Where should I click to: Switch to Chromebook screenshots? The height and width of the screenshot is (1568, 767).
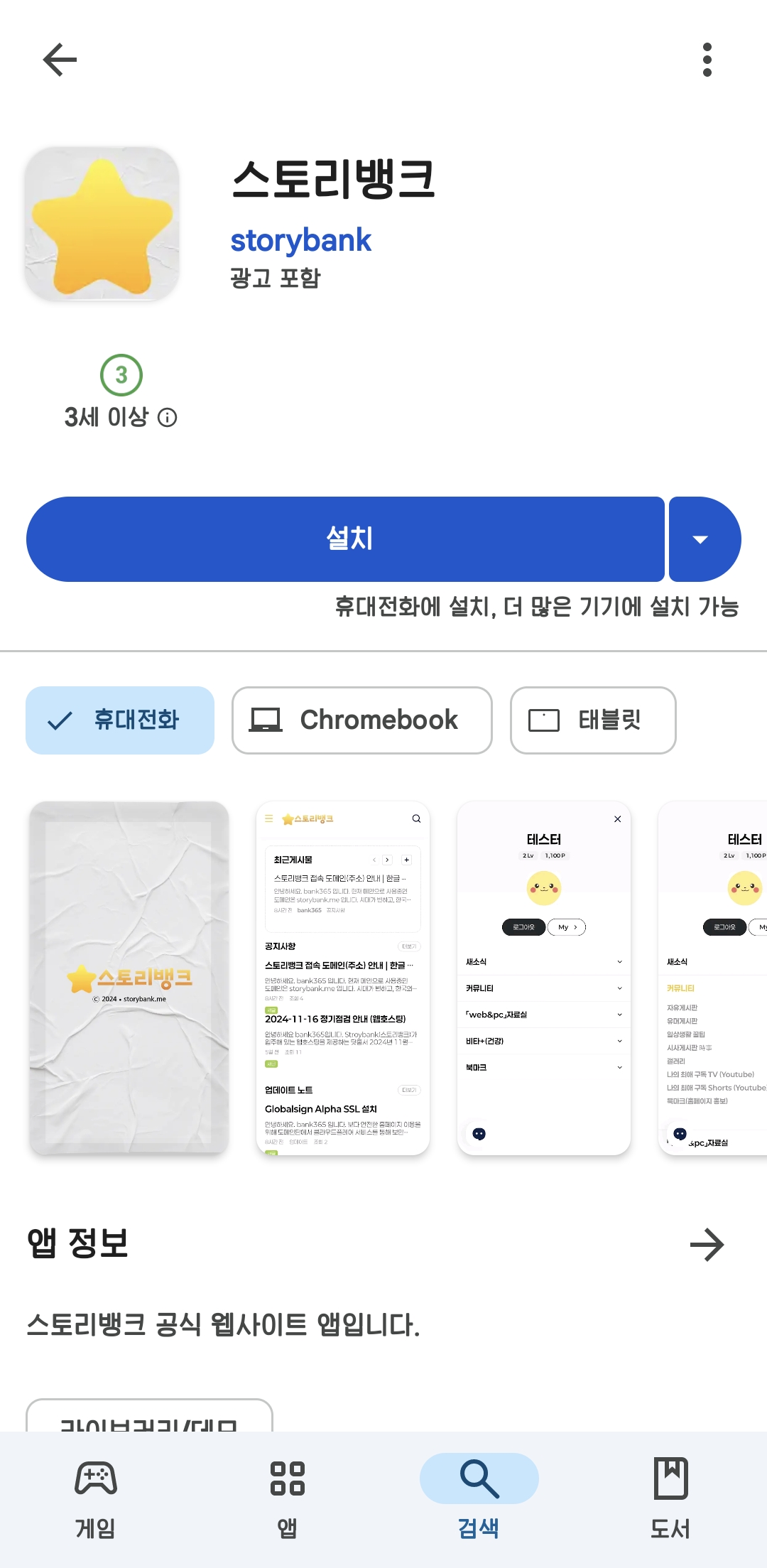point(361,720)
